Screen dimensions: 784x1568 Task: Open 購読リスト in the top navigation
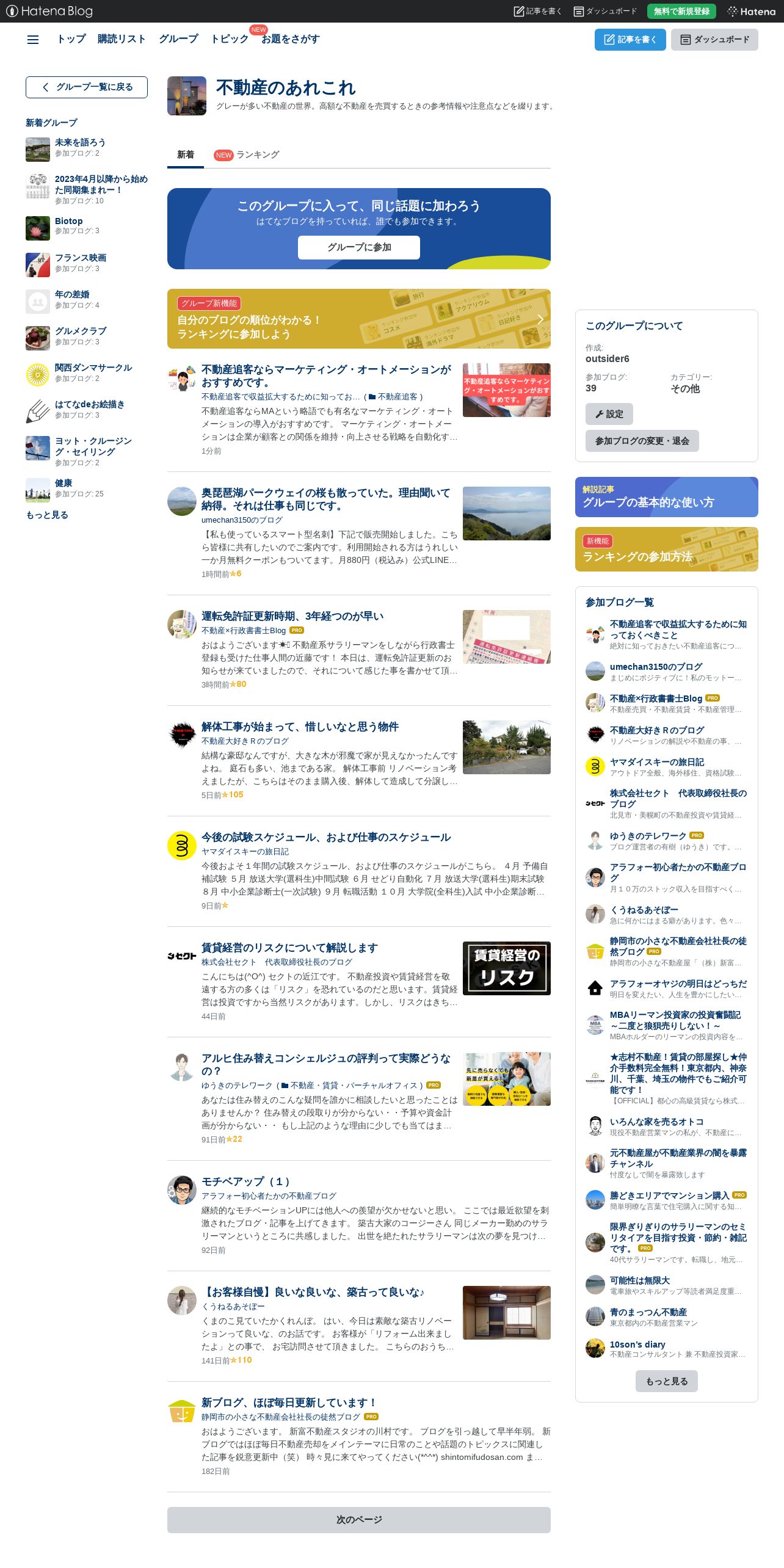pos(122,39)
